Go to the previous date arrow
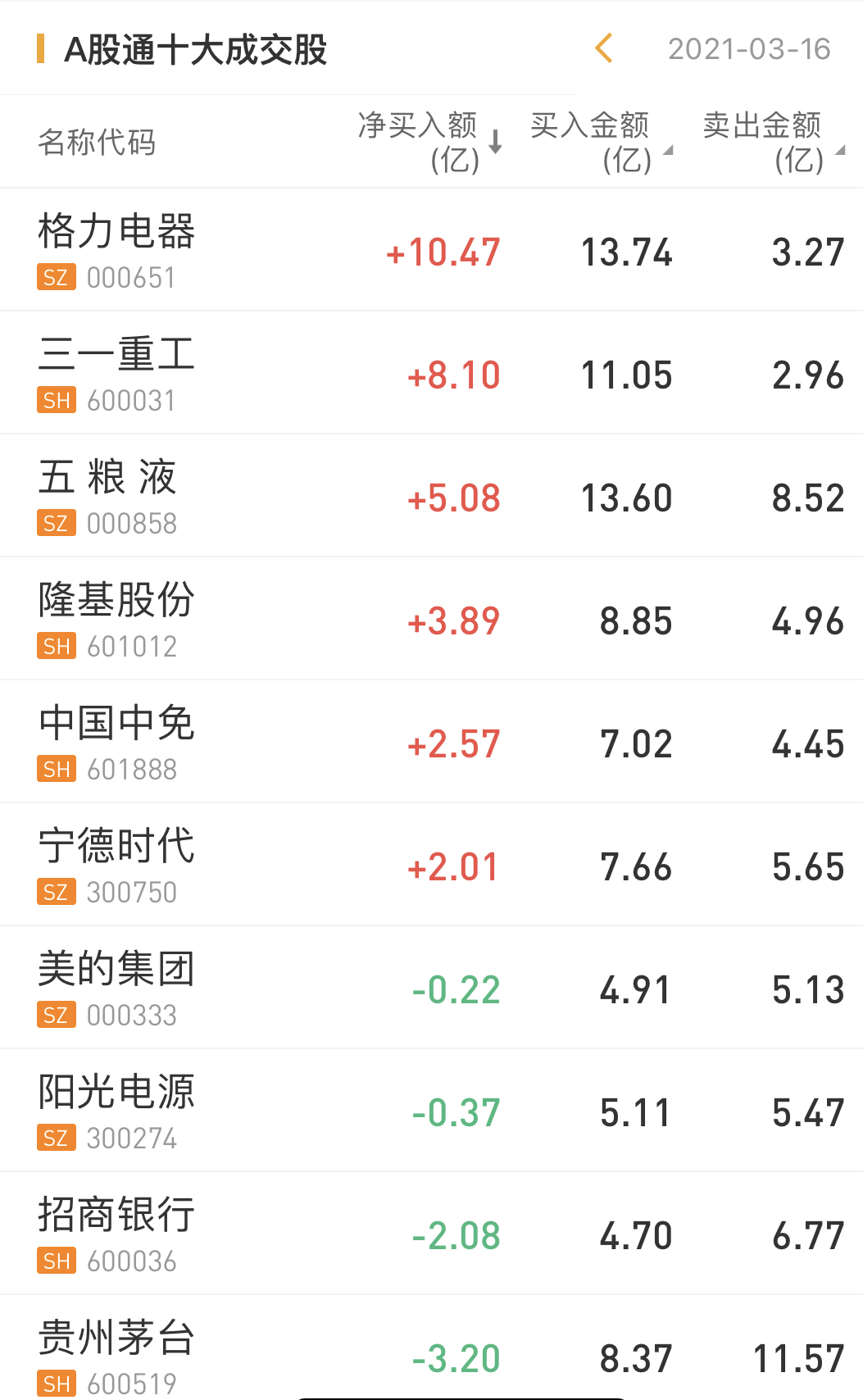This screenshot has width=863, height=1400. (x=604, y=48)
